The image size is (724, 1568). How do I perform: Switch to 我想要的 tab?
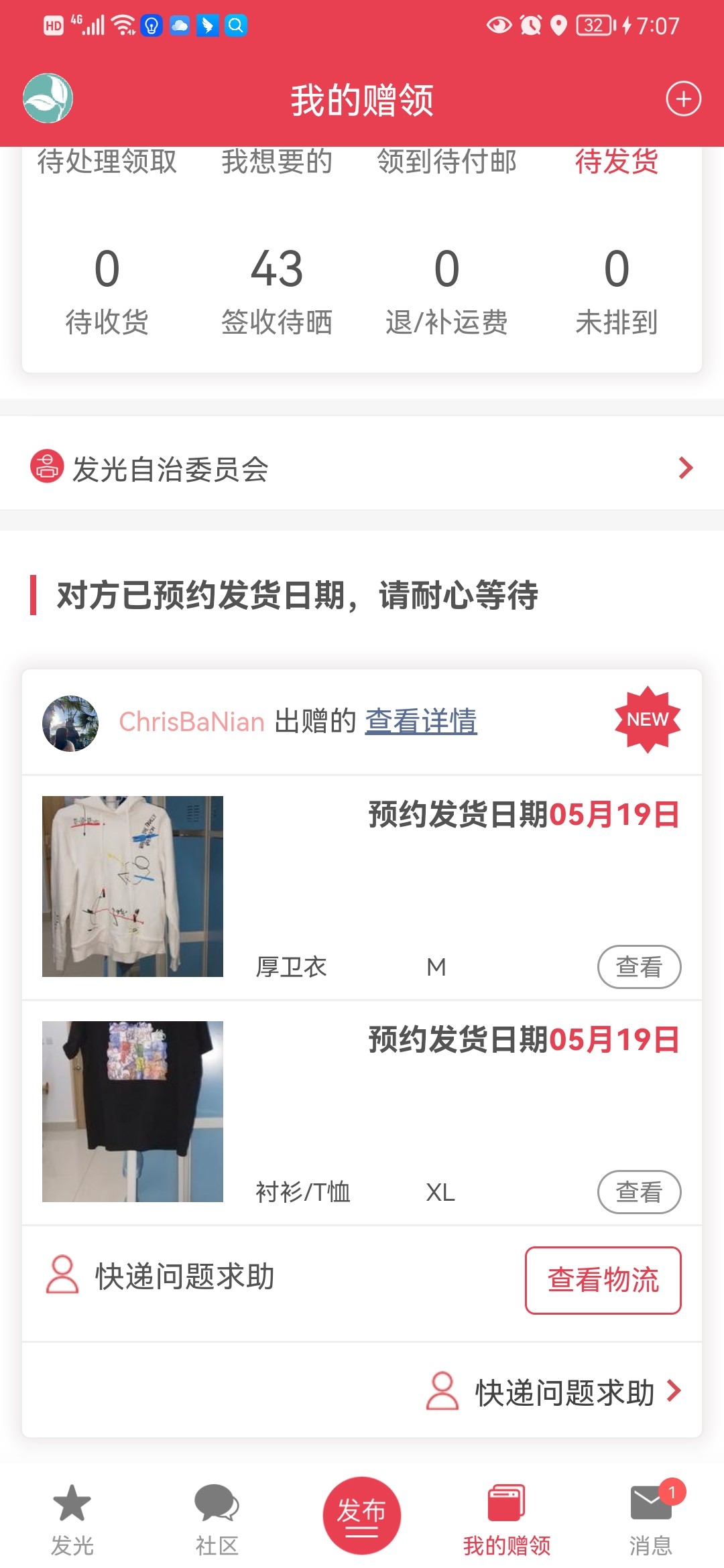click(277, 161)
